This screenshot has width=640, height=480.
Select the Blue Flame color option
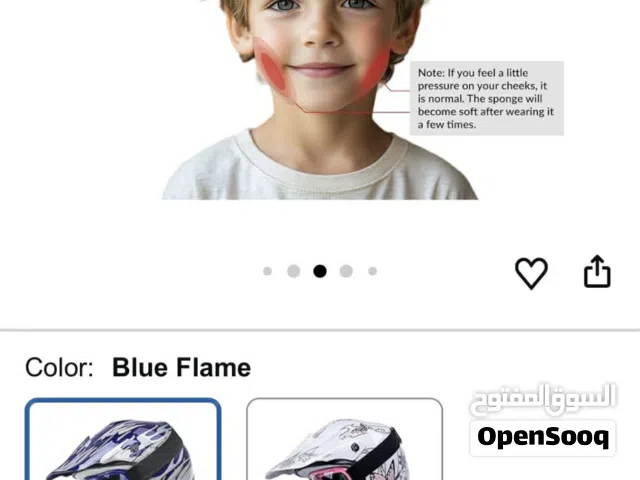point(122,440)
